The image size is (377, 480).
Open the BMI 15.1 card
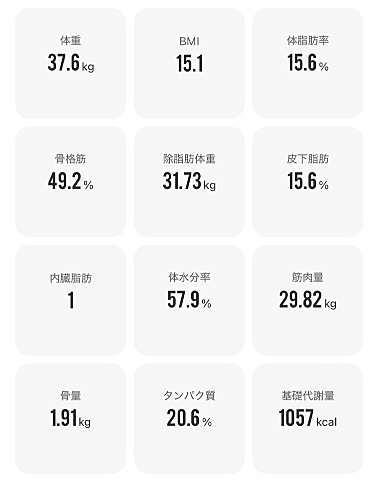pos(189,63)
